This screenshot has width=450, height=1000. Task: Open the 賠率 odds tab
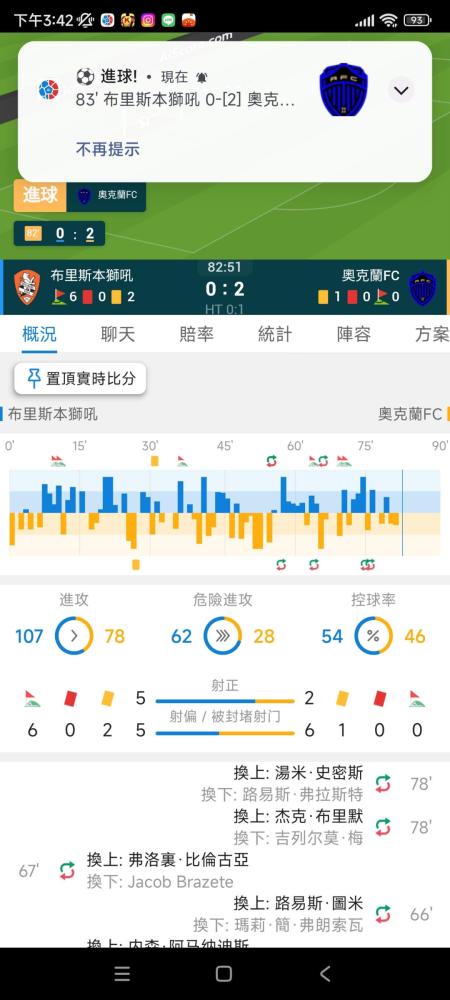(x=196, y=334)
